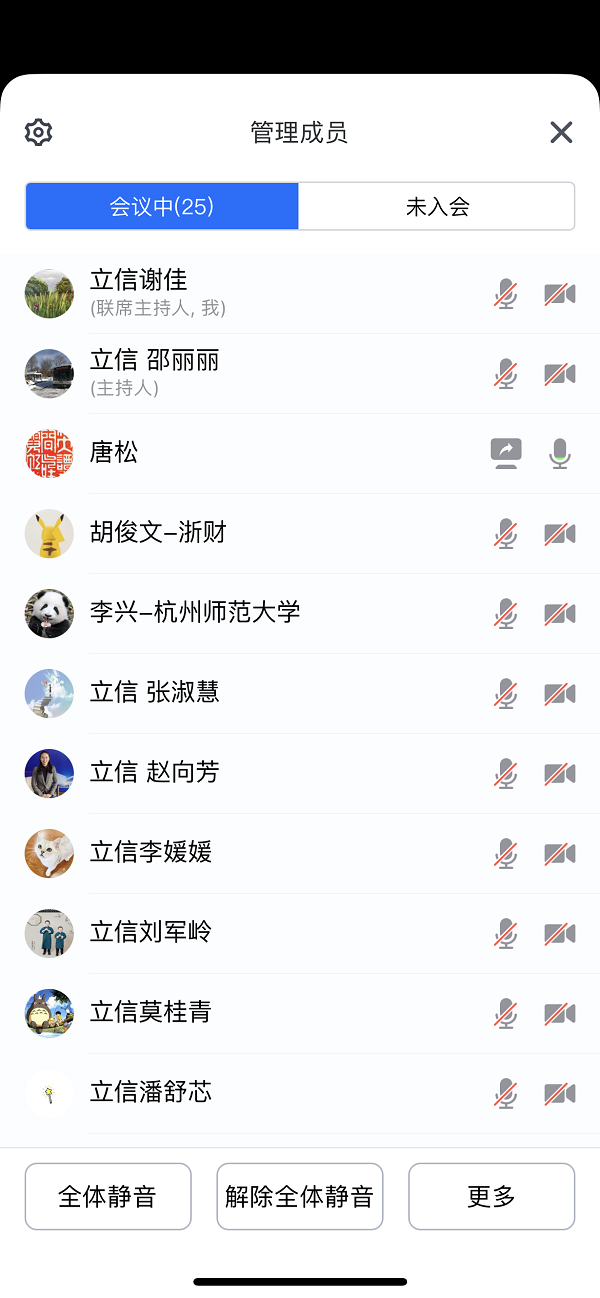Select the 会议中(25) tab
Image resolution: width=600 pixels, height=1298 pixels.
(x=162, y=207)
